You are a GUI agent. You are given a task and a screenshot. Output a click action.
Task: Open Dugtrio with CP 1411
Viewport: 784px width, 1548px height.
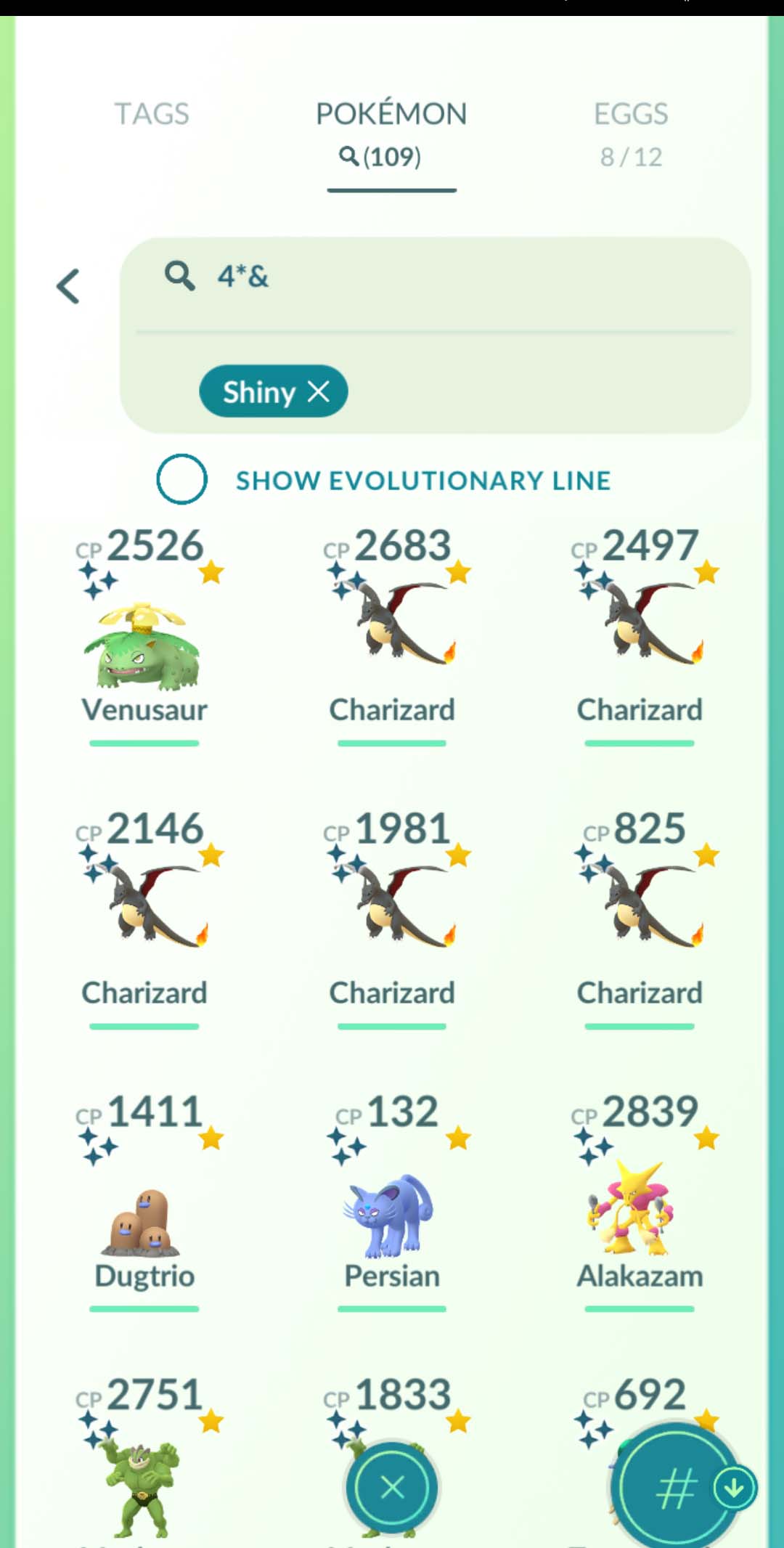click(144, 1220)
